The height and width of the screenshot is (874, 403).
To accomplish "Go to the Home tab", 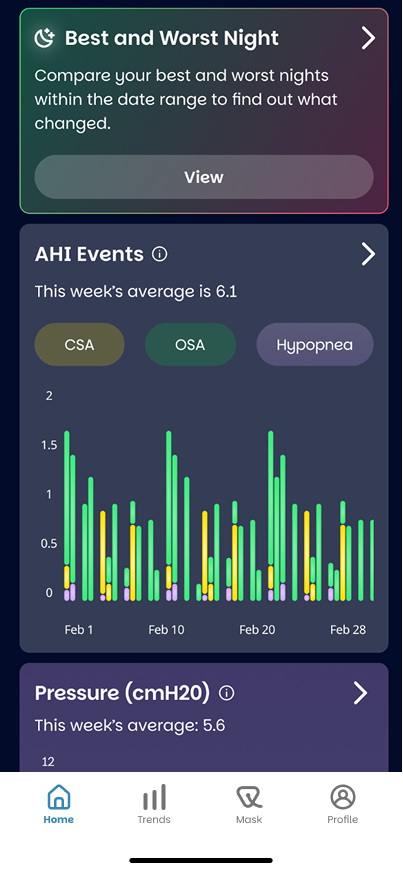I will tap(59, 804).
